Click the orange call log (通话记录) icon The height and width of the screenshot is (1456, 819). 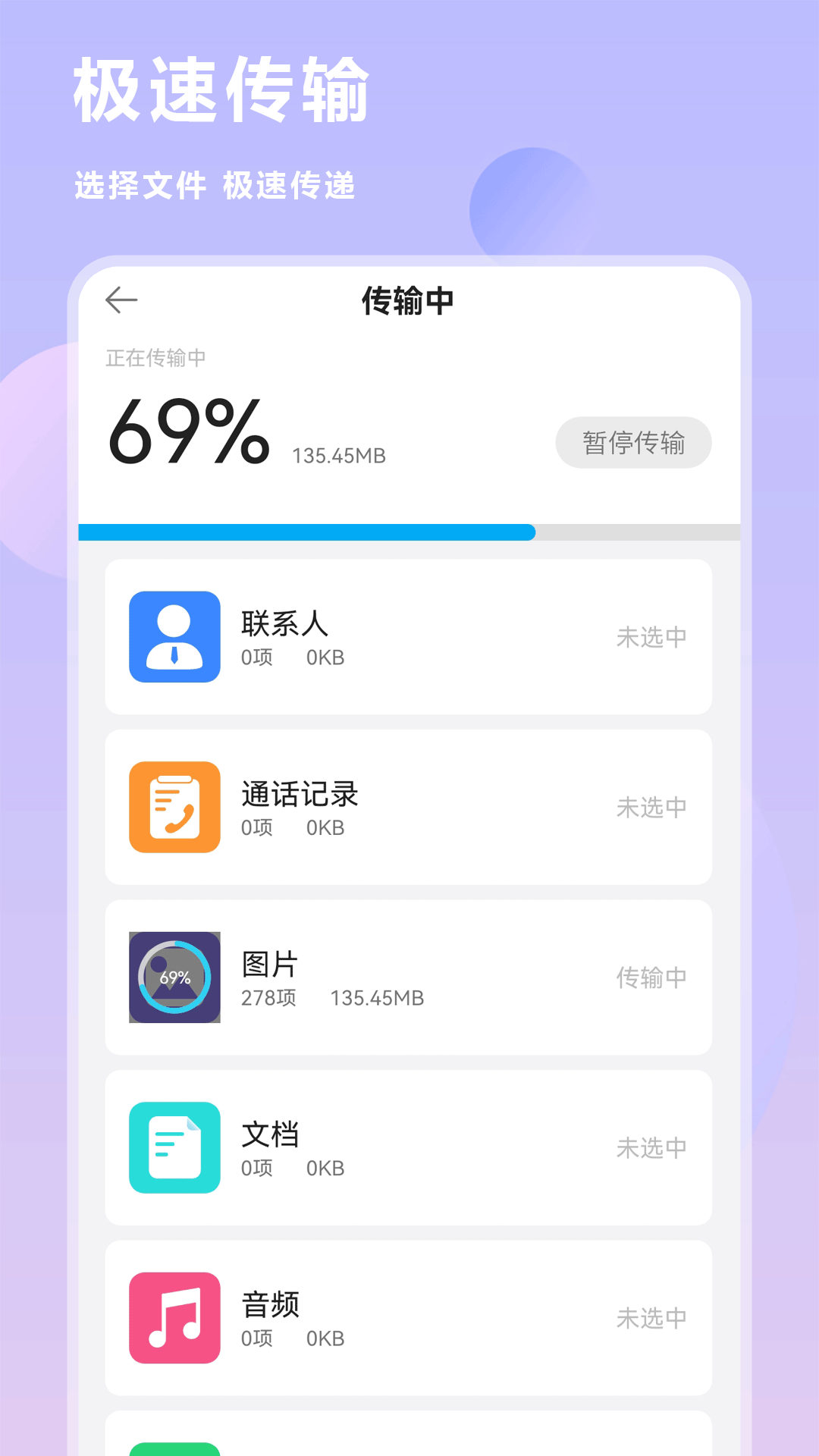174,807
